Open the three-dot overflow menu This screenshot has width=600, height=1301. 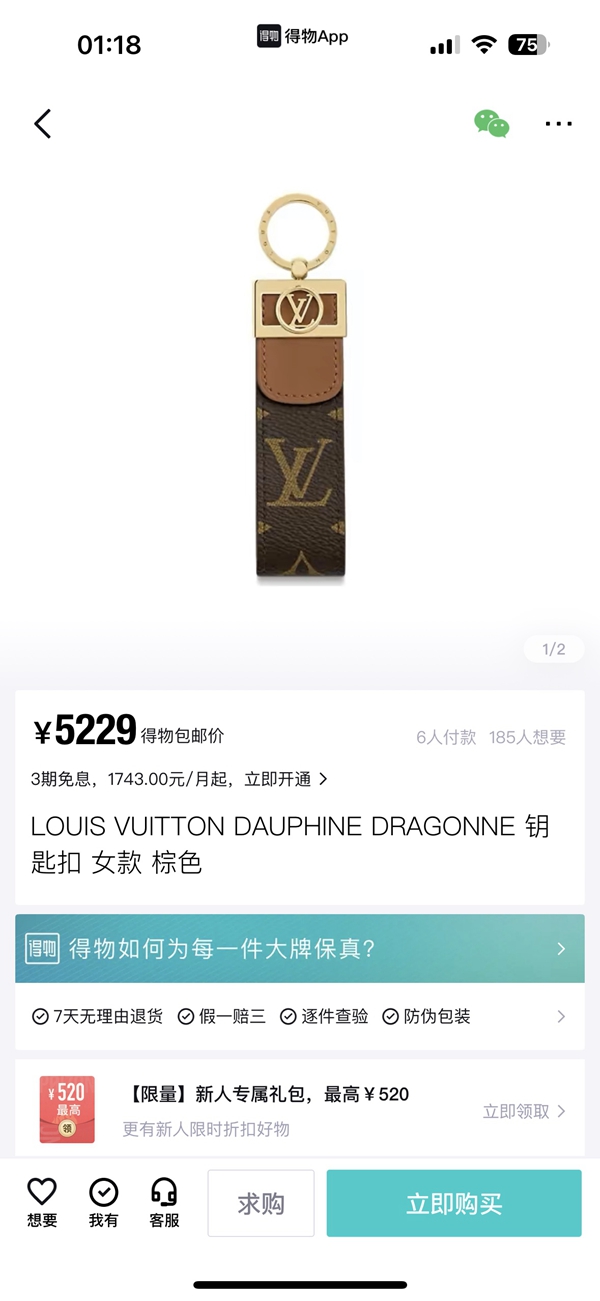(558, 124)
